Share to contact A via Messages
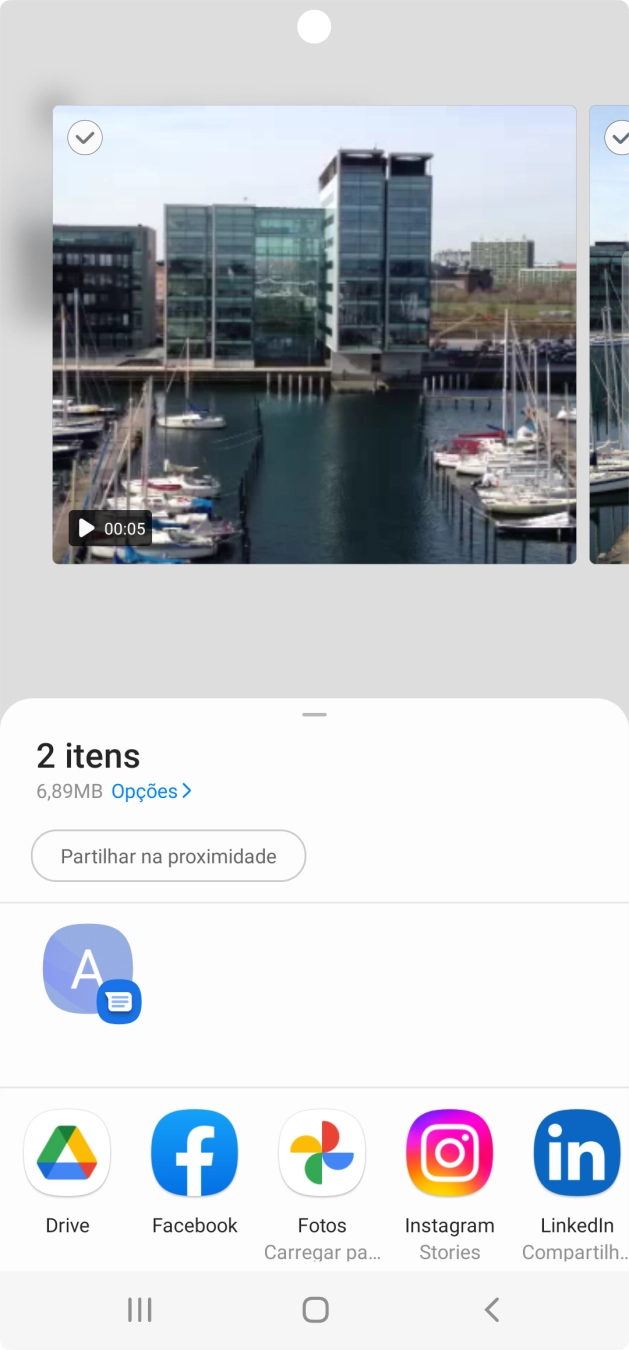 89,971
